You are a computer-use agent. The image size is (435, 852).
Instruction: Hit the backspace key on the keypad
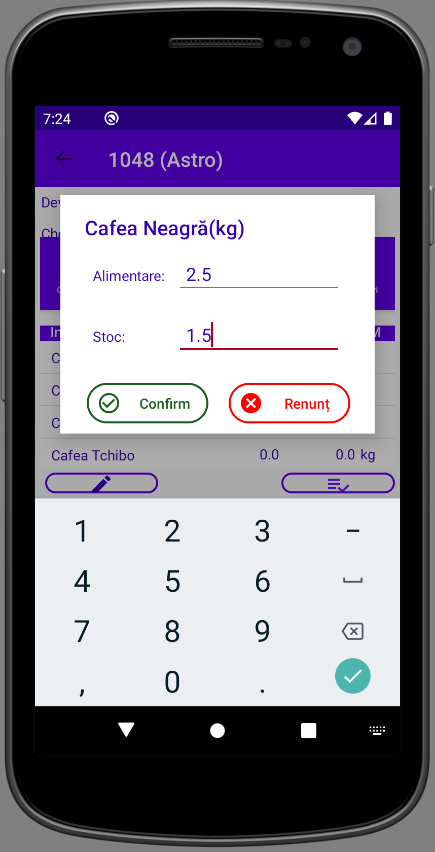point(352,631)
